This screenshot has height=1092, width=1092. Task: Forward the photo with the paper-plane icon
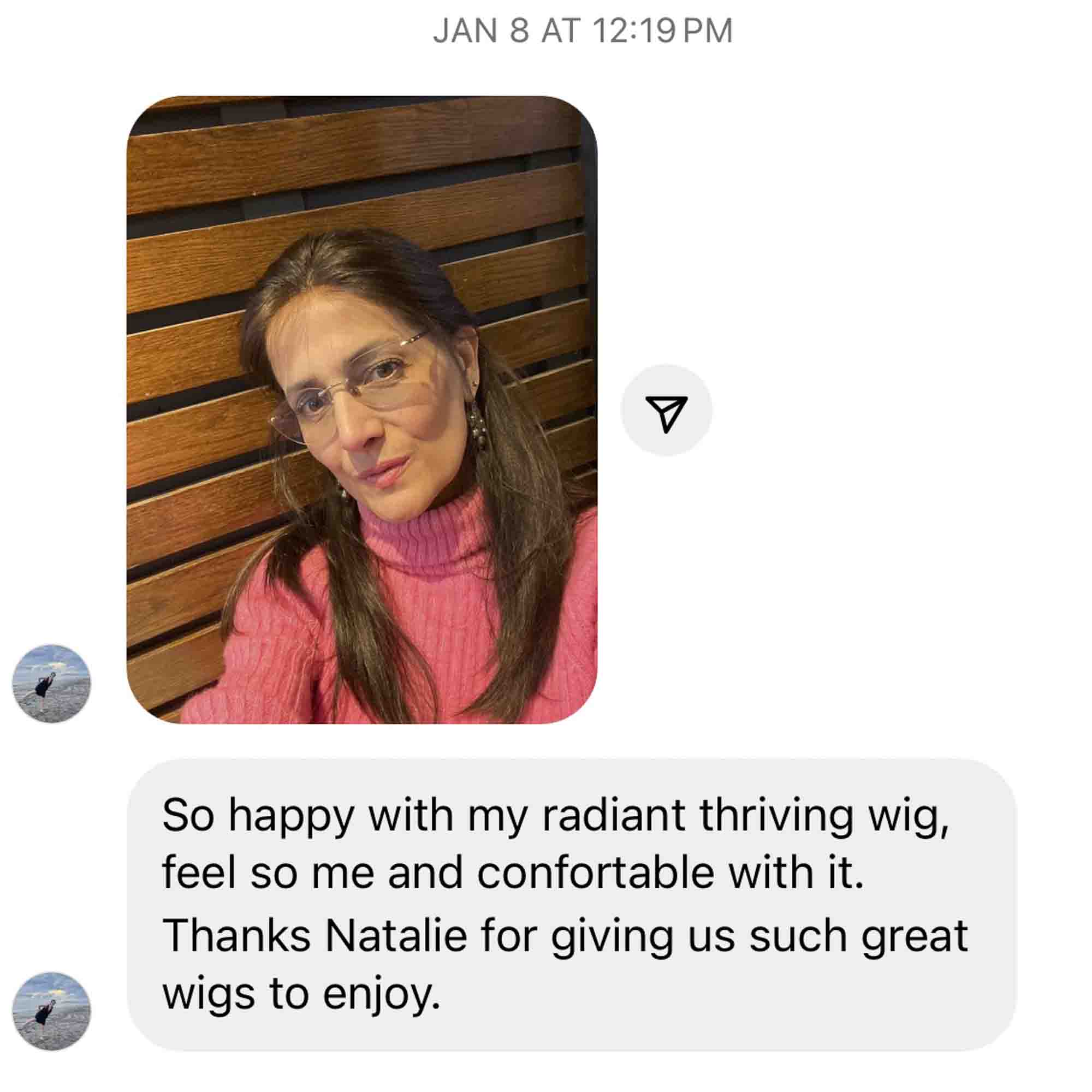click(x=666, y=411)
